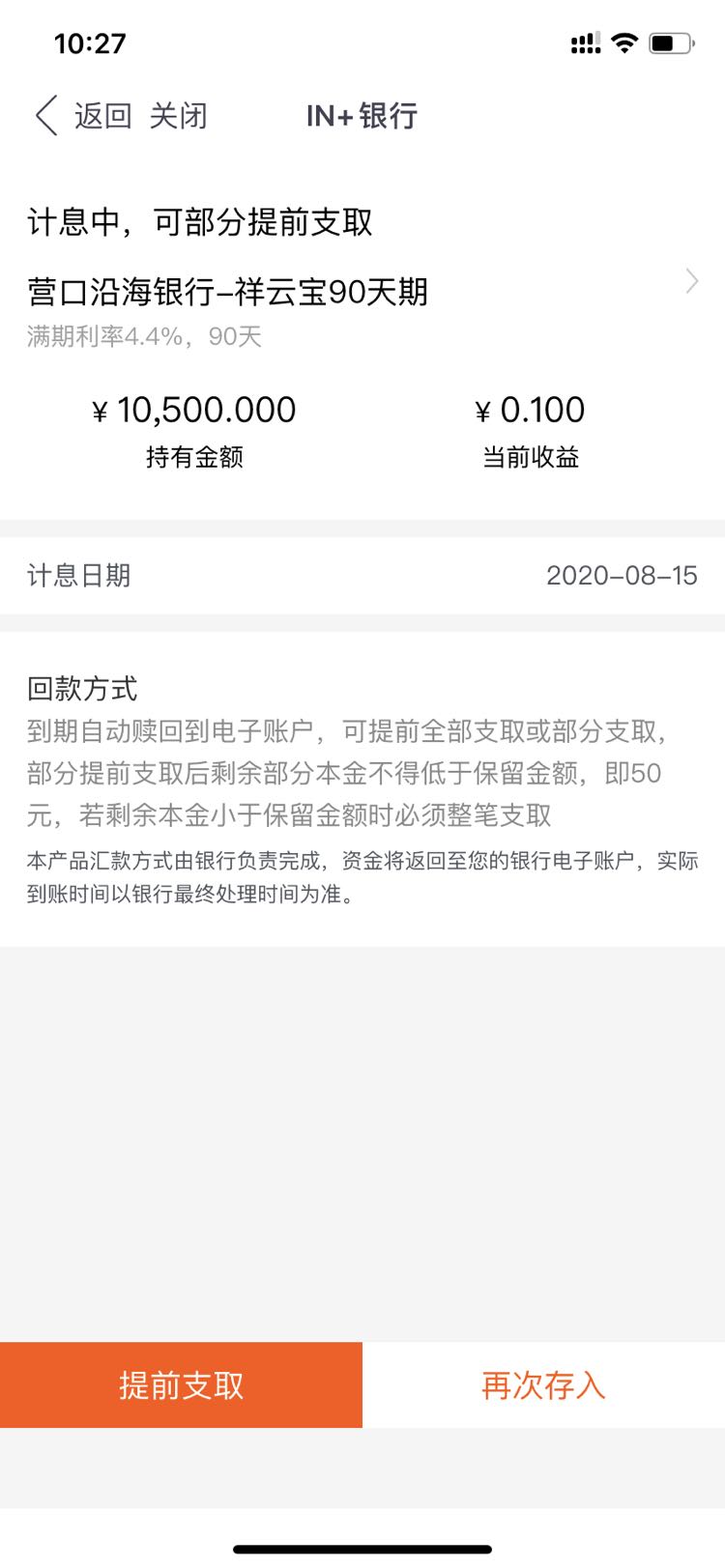Go back with the 返回 arrow
Screen dimensions: 725x1568
83,116
